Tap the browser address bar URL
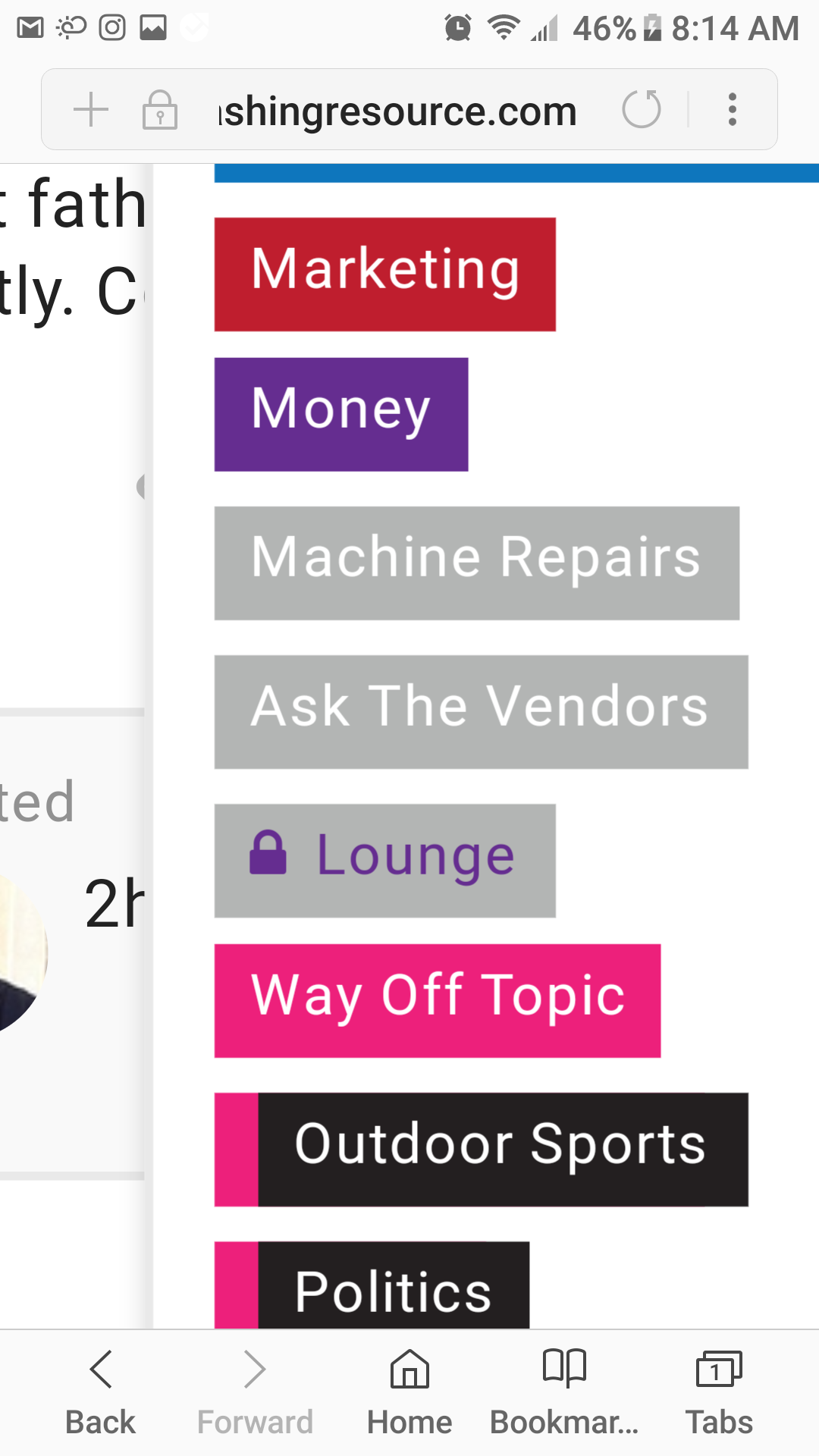The height and width of the screenshot is (1456, 819). tap(398, 111)
